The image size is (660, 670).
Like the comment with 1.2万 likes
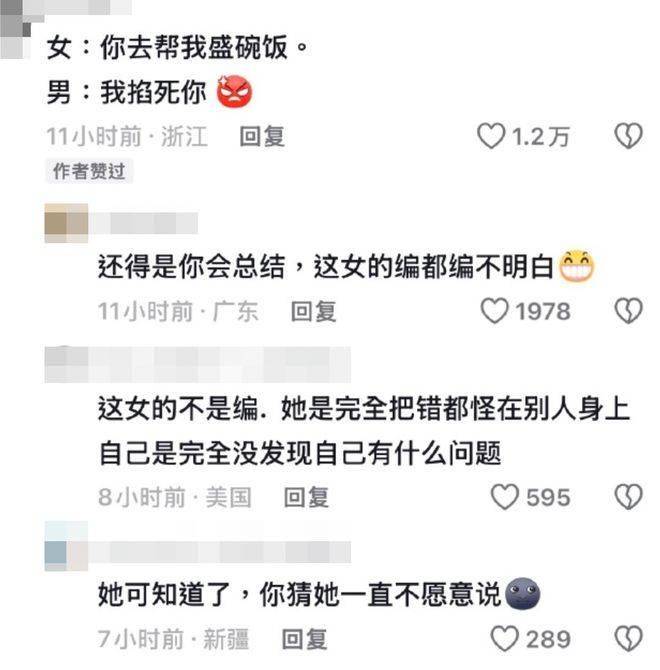(491, 137)
